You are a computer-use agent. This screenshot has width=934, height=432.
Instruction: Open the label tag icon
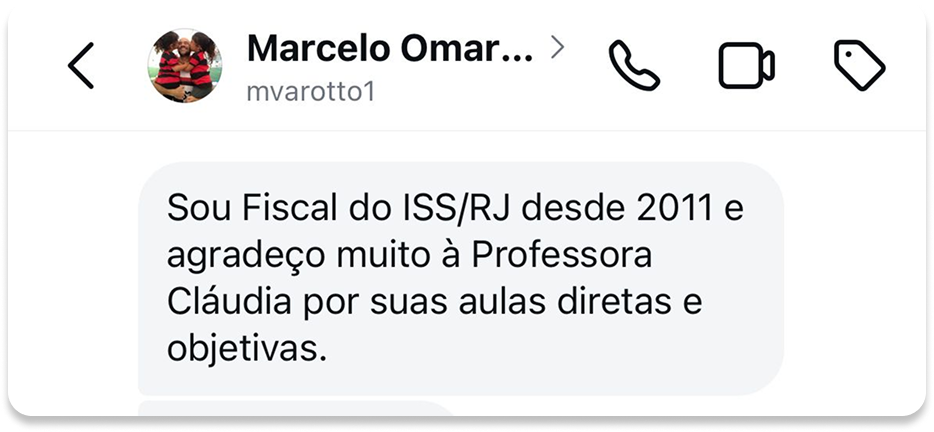pos(859,66)
